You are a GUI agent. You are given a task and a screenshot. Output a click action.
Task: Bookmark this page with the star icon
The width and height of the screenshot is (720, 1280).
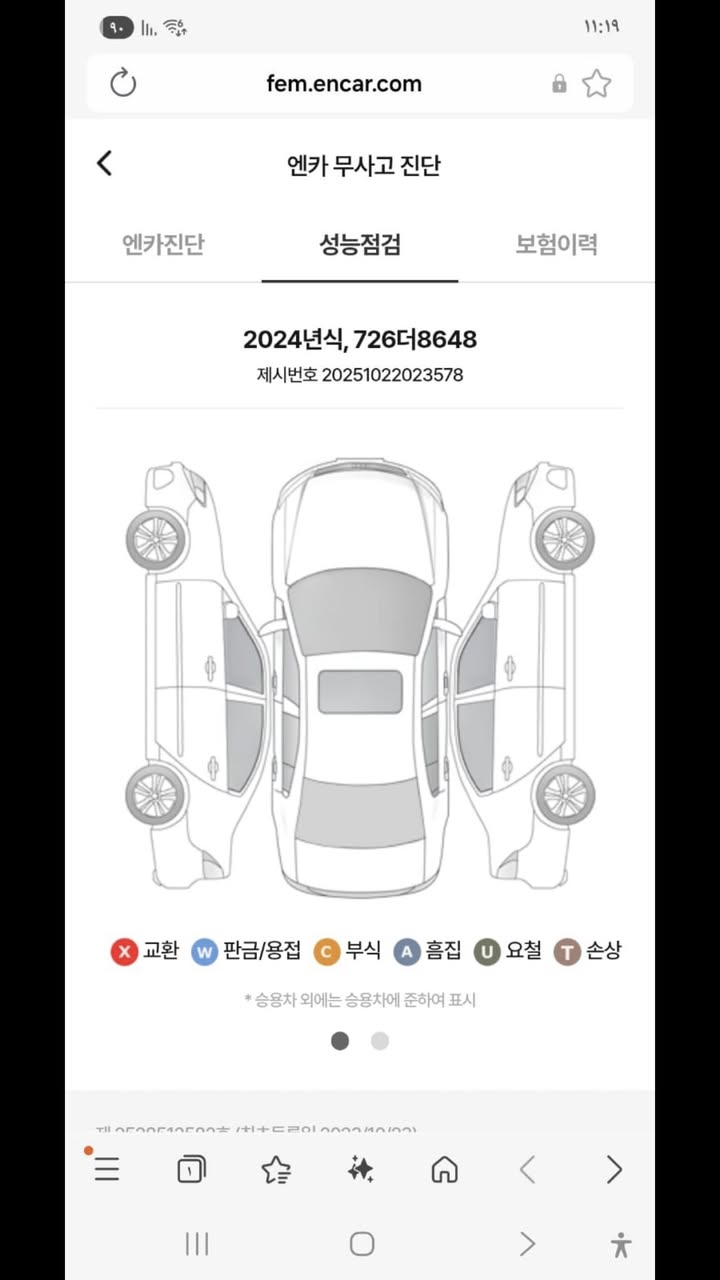click(597, 84)
